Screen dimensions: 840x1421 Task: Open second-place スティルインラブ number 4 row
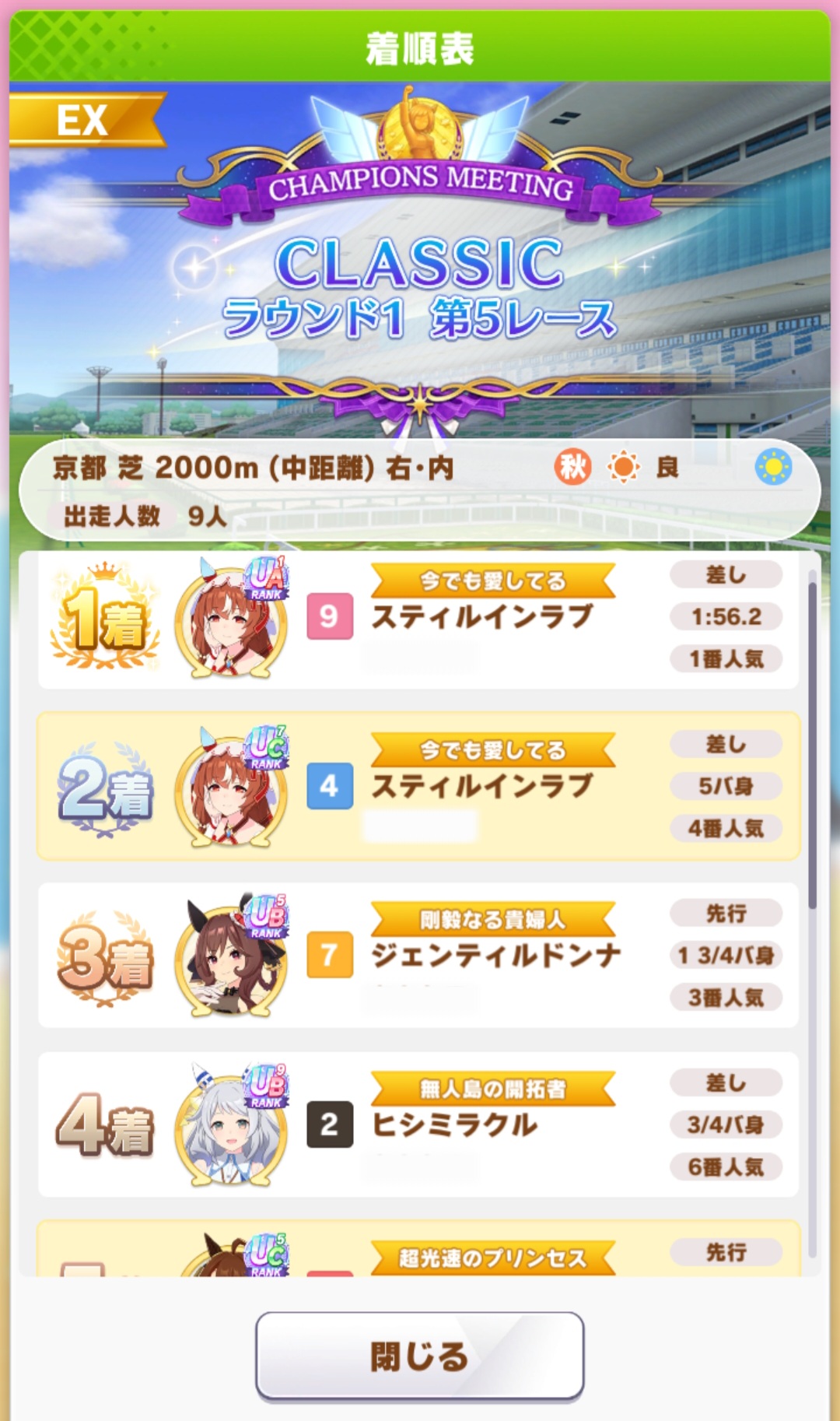pos(418,786)
